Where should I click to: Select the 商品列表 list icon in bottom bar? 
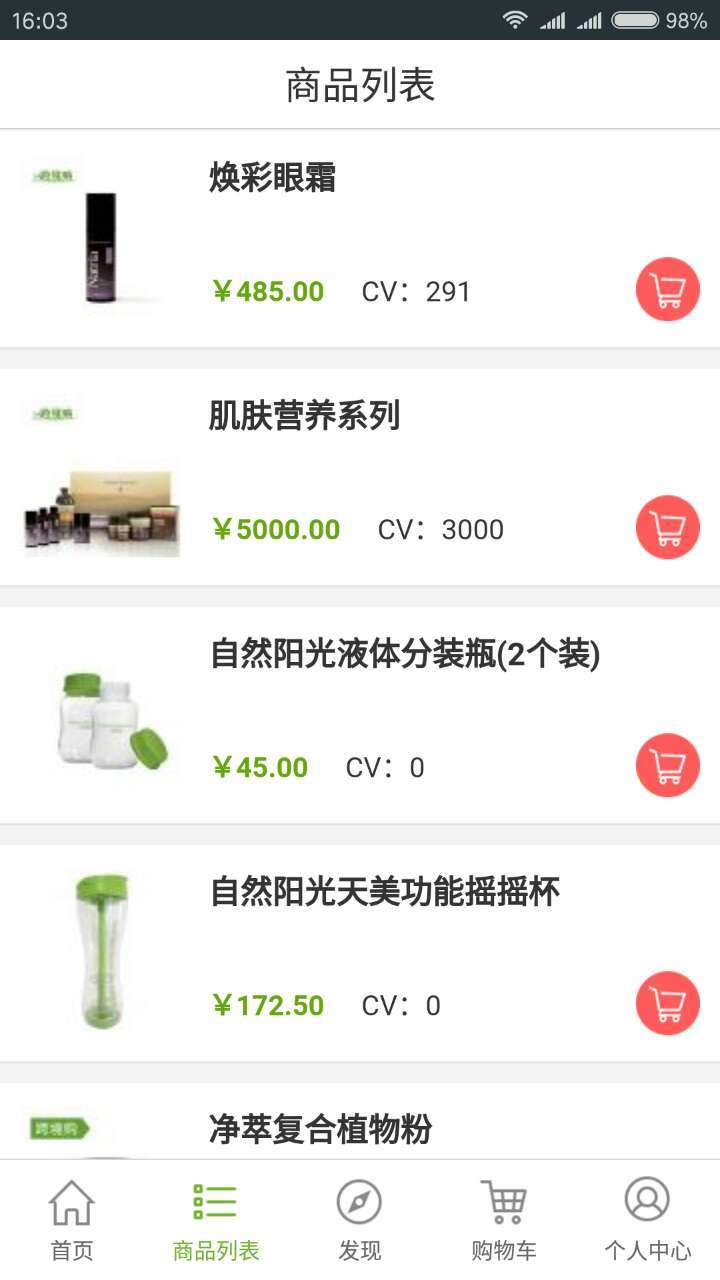click(214, 1213)
